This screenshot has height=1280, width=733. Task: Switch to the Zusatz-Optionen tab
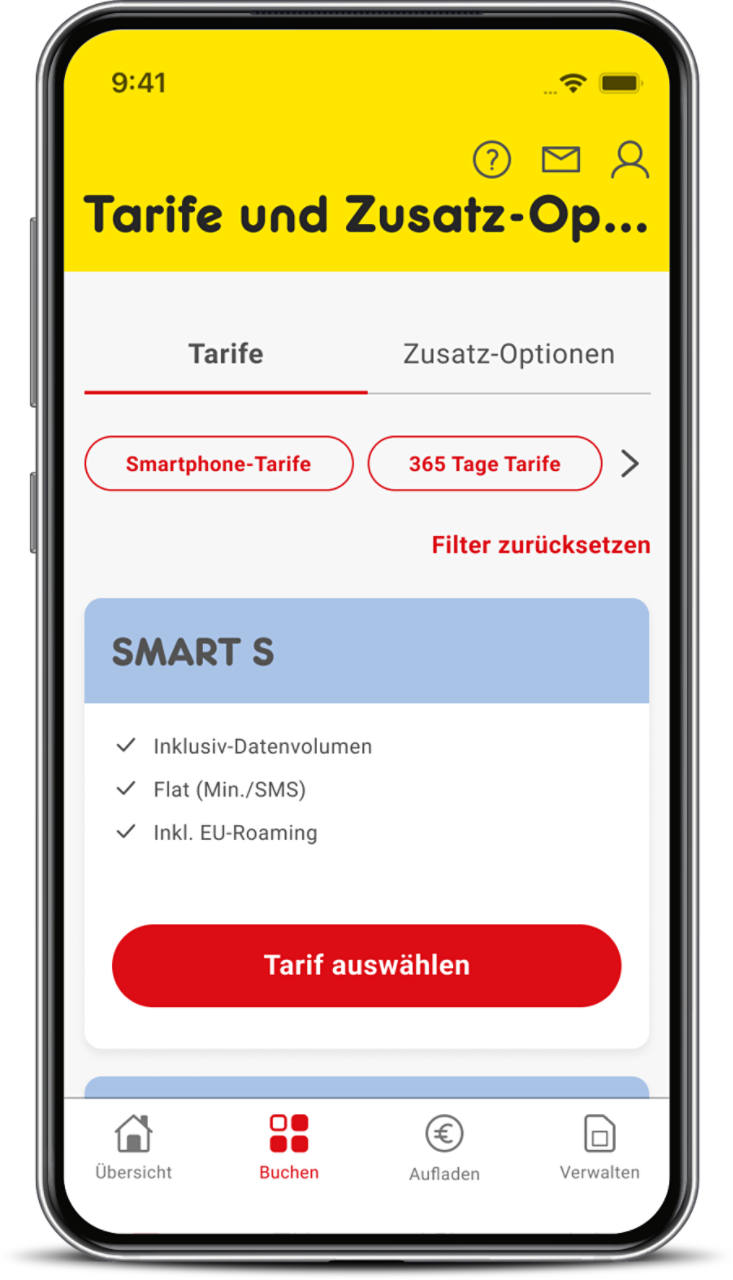tap(508, 354)
